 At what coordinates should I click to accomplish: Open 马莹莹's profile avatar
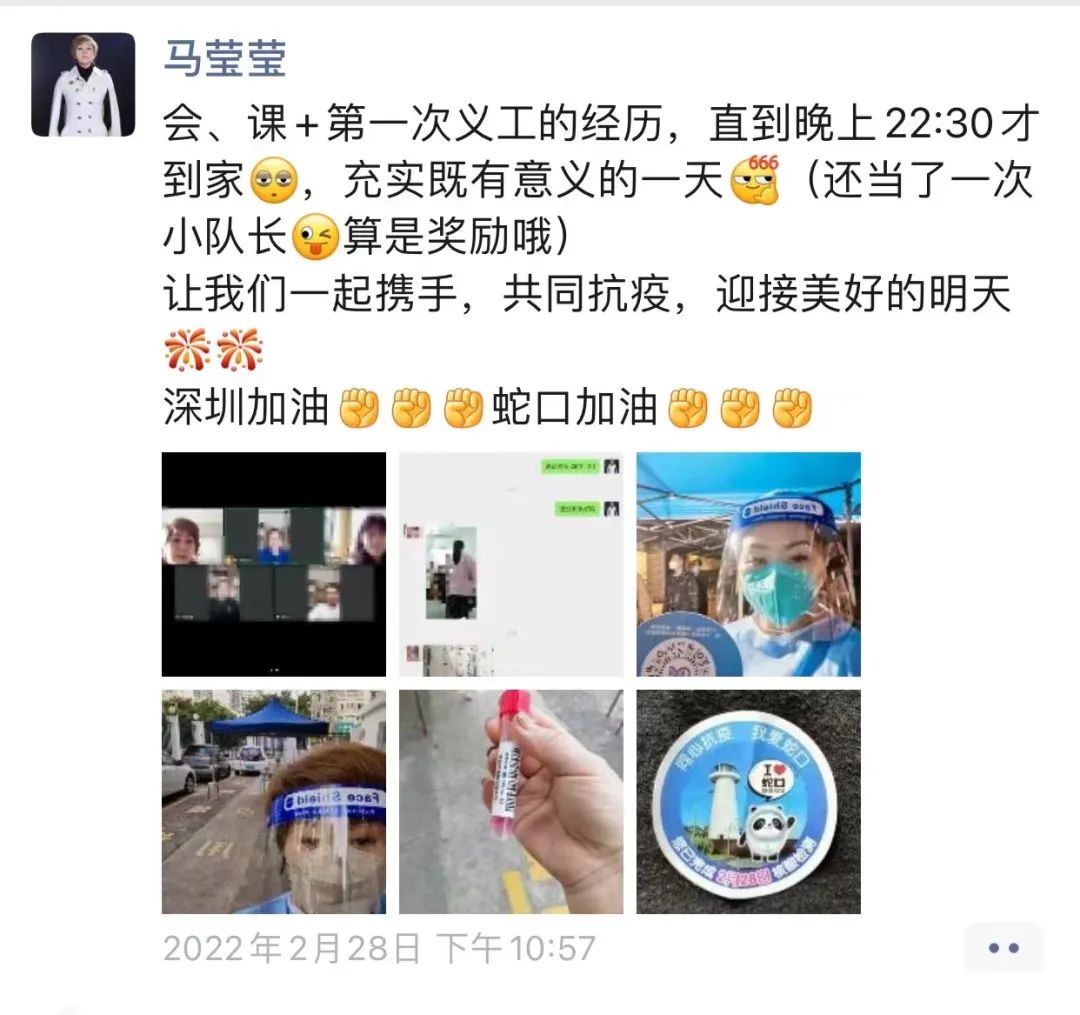[x=83, y=85]
